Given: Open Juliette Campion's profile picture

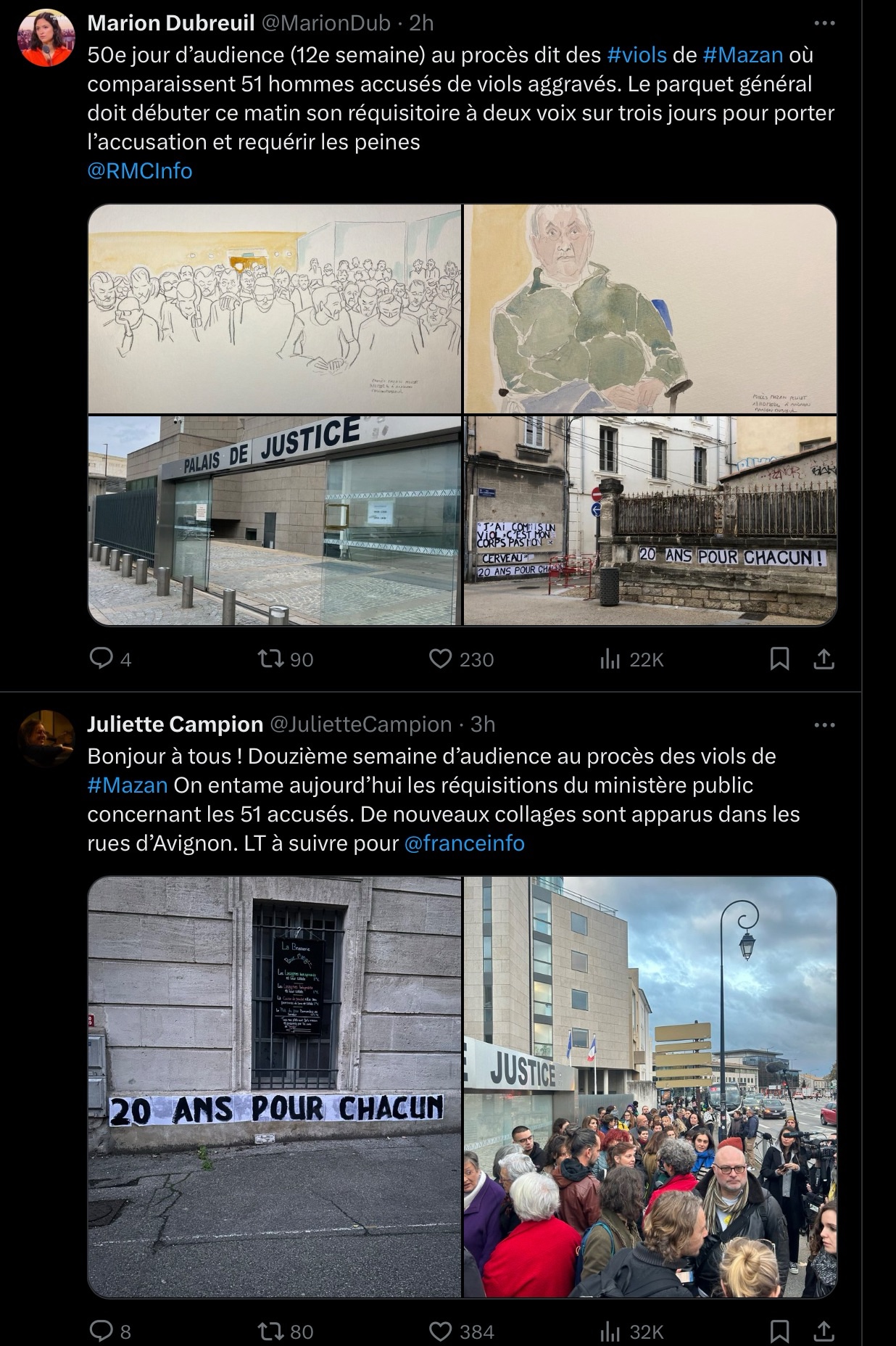Looking at the screenshot, I should point(46,738).
